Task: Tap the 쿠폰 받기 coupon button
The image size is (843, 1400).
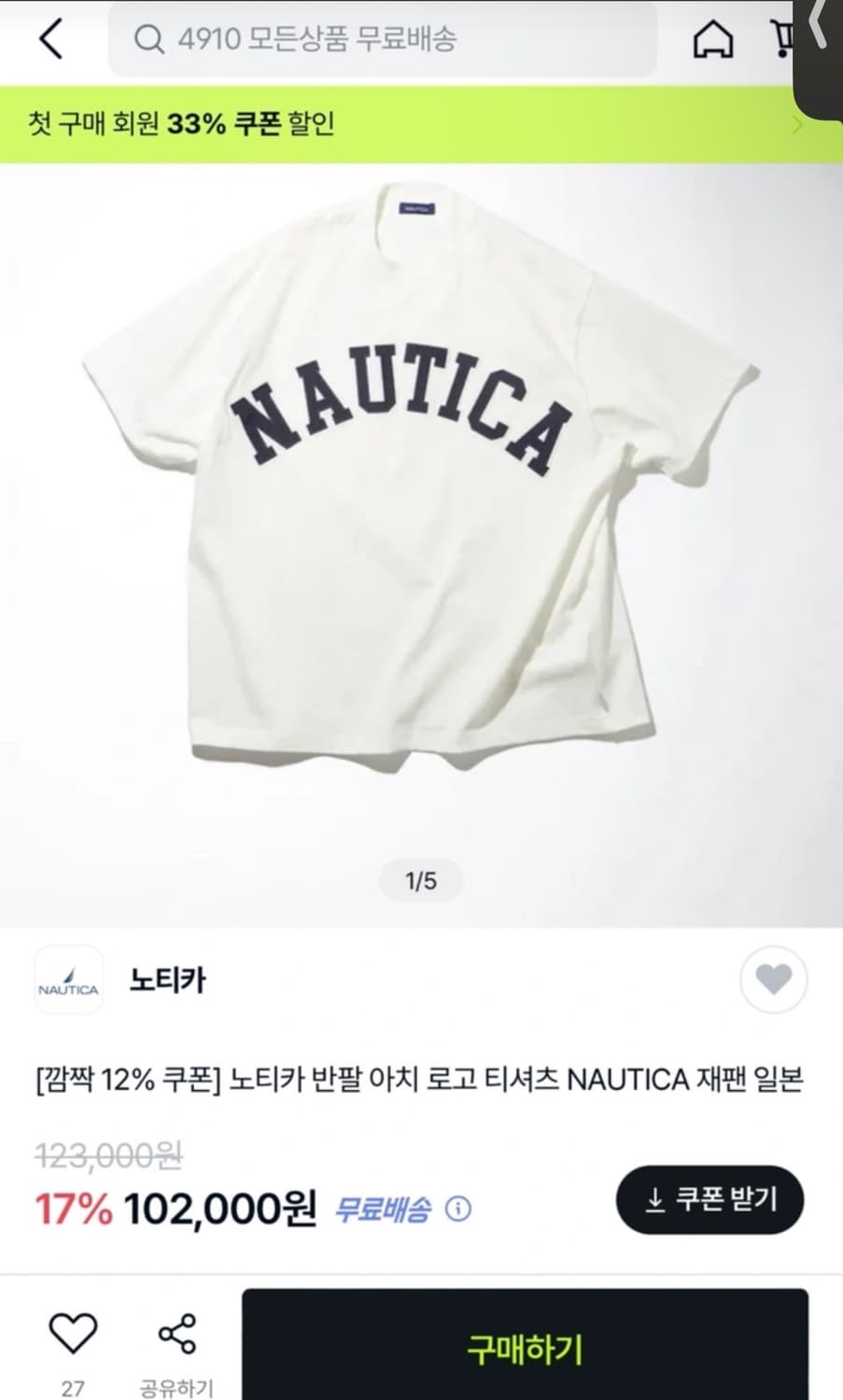Action: click(x=709, y=1201)
